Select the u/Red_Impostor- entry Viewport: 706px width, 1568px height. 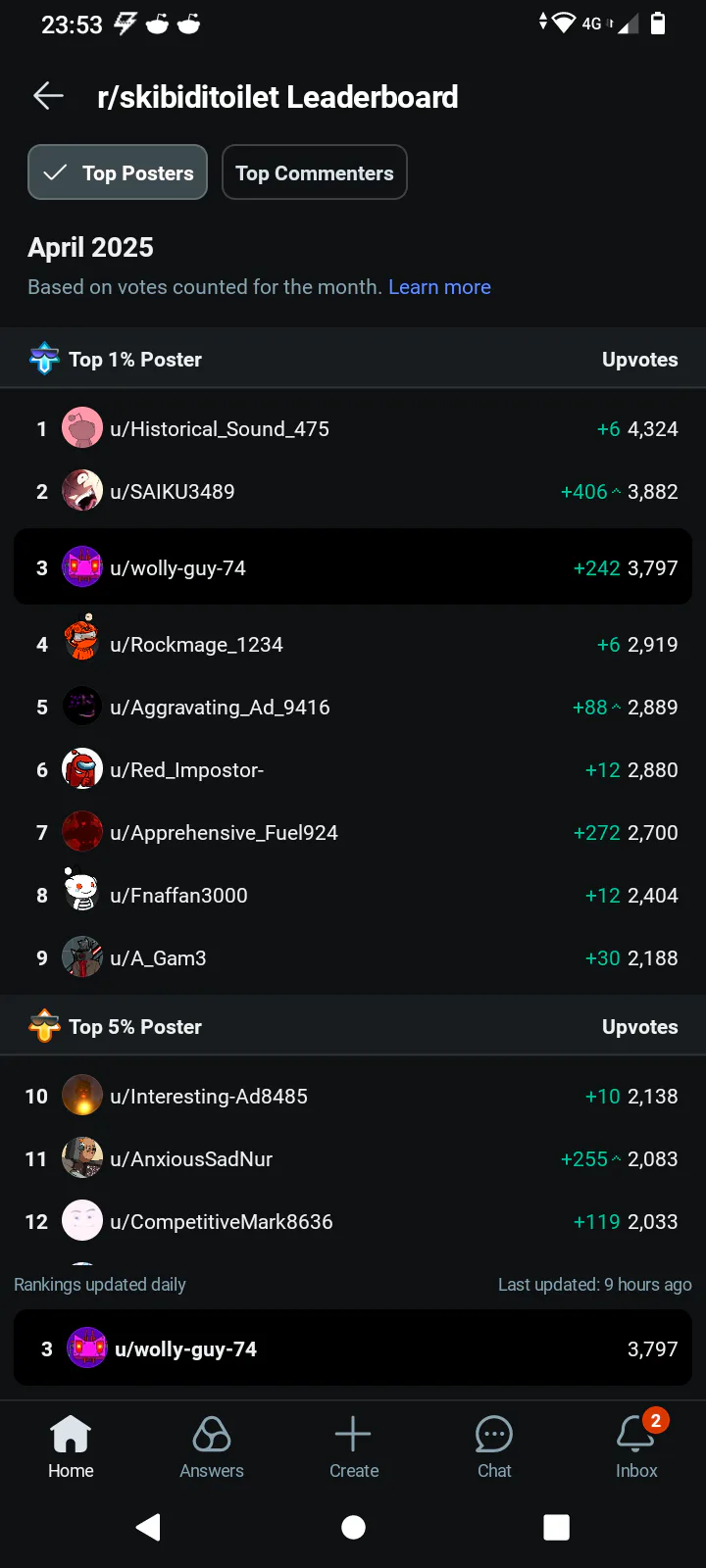tap(353, 770)
